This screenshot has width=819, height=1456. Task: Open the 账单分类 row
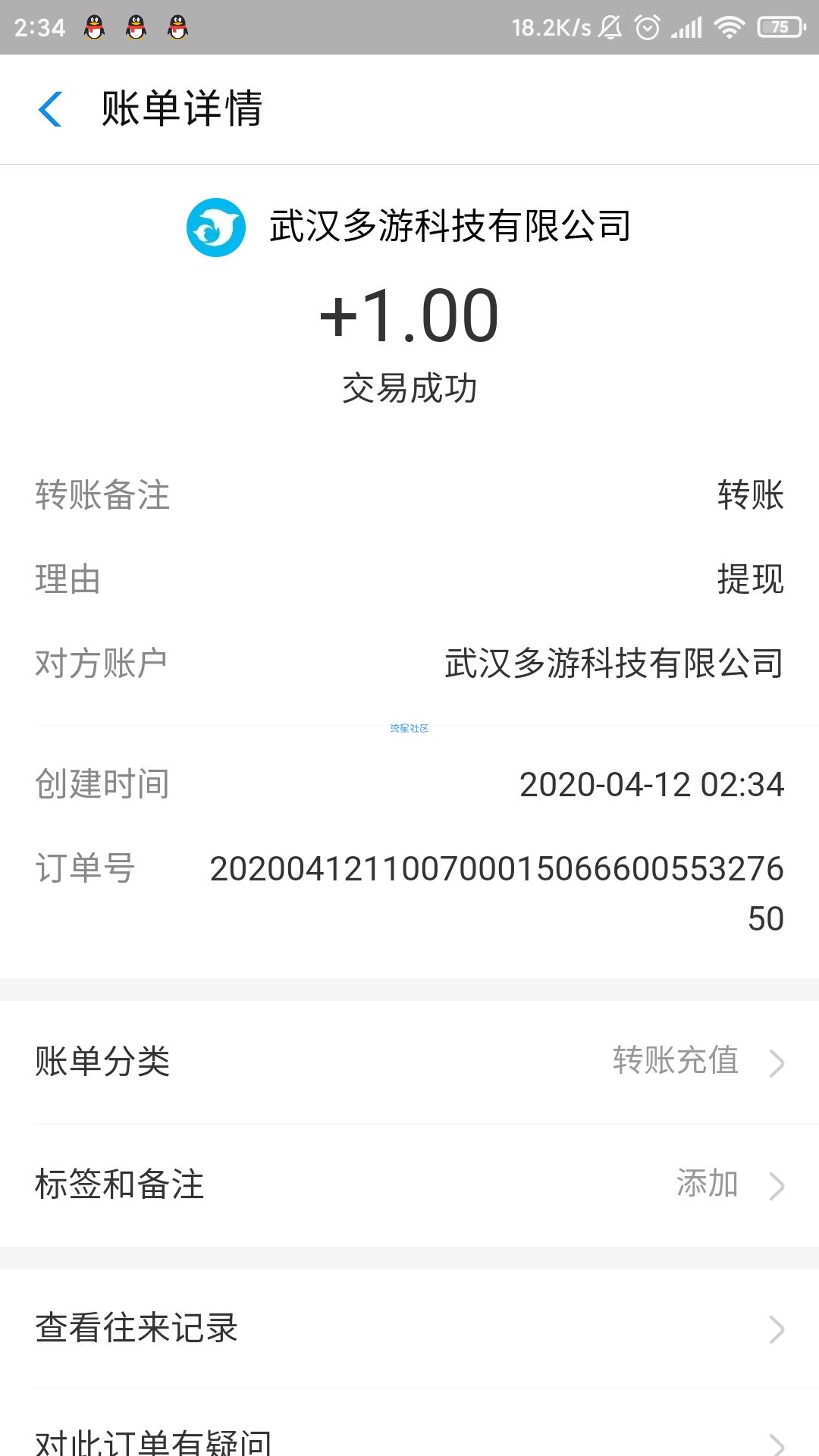[x=409, y=1062]
